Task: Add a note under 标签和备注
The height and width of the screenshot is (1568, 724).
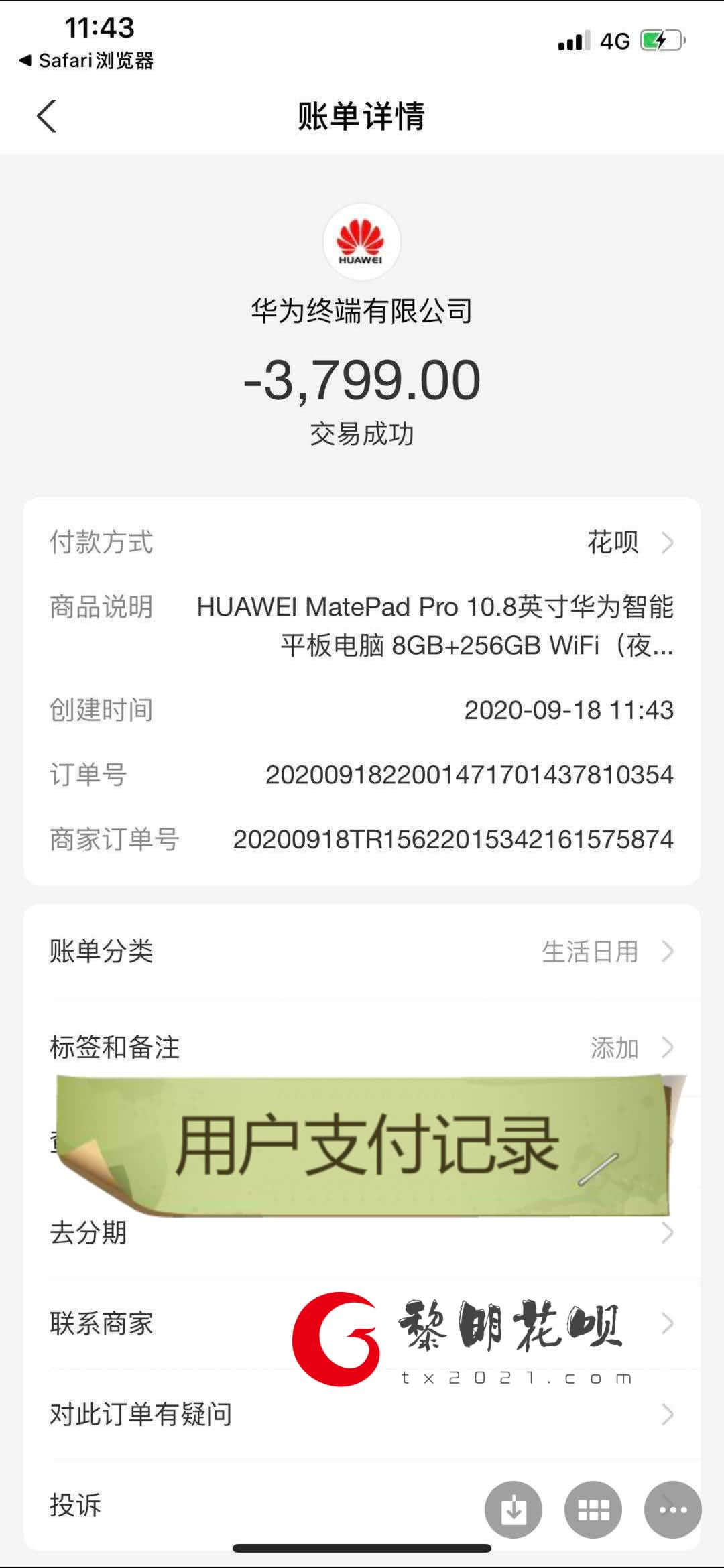Action: [362, 1047]
